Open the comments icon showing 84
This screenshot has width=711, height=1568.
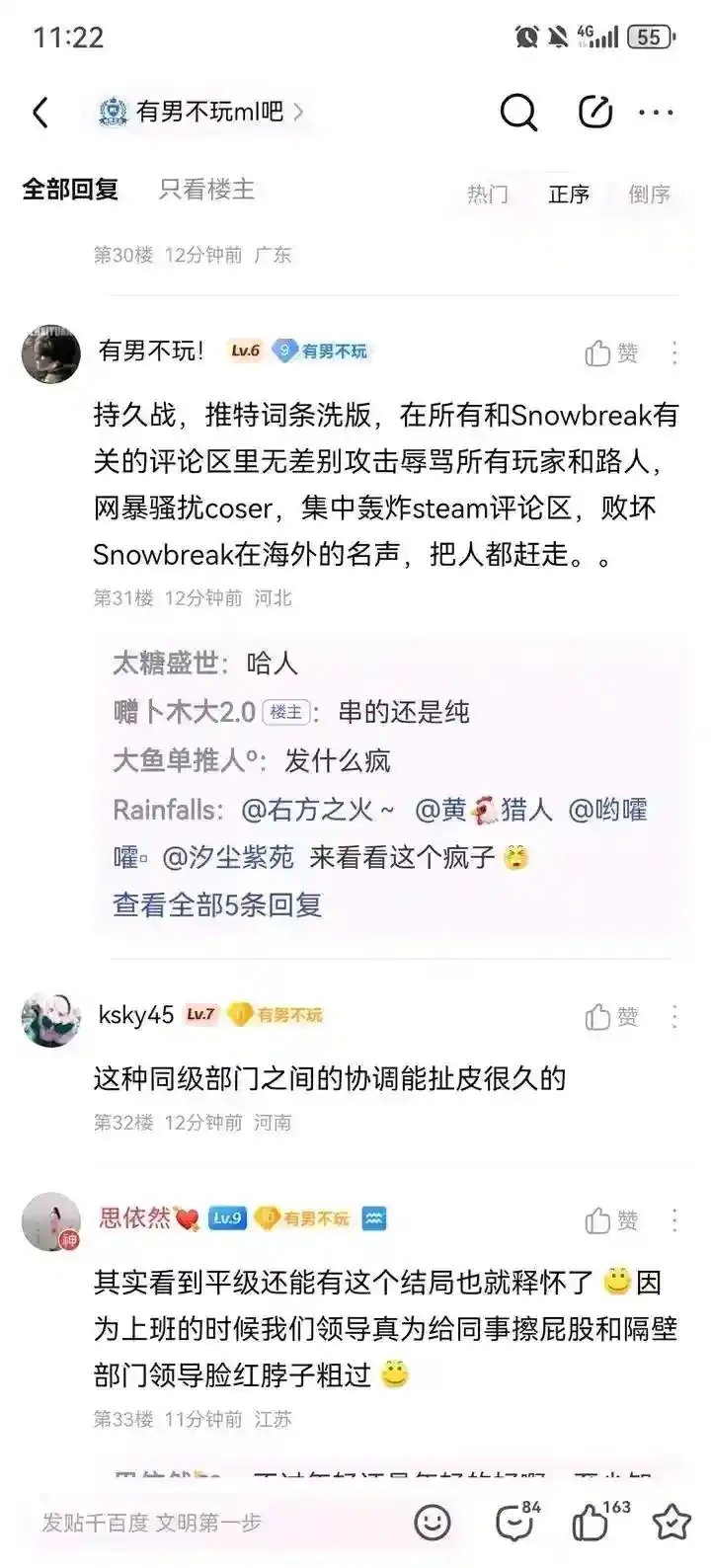(515, 1523)
